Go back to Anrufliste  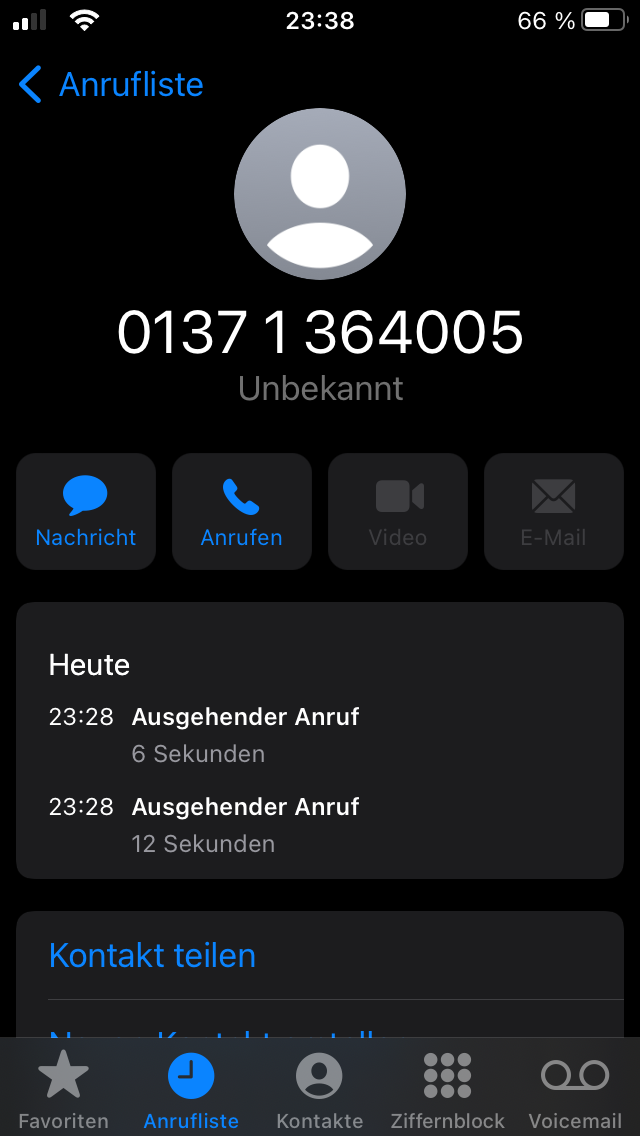[110, 85]
